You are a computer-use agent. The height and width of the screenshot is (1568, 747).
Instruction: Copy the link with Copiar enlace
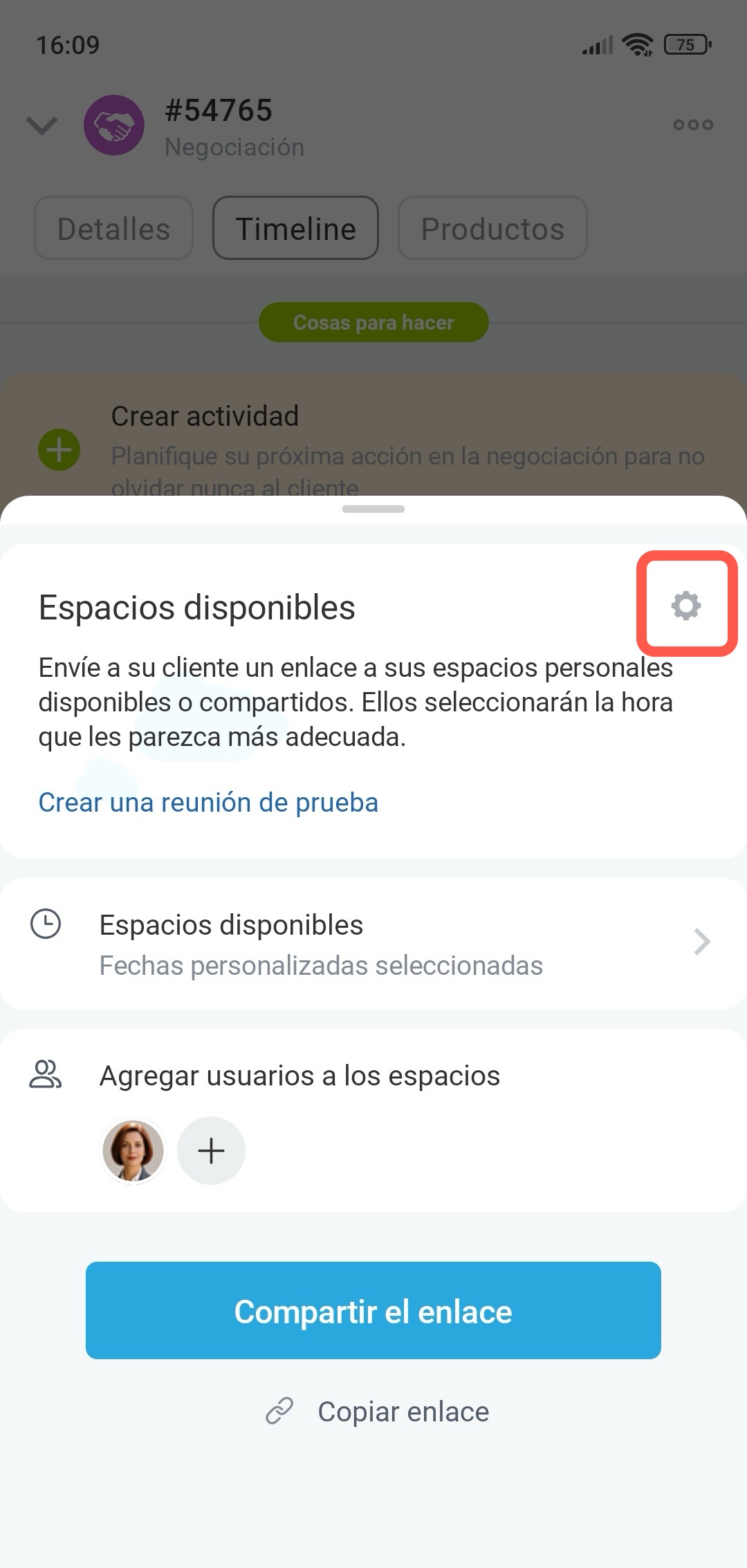pyautogui.click(x=378, y=1412)
